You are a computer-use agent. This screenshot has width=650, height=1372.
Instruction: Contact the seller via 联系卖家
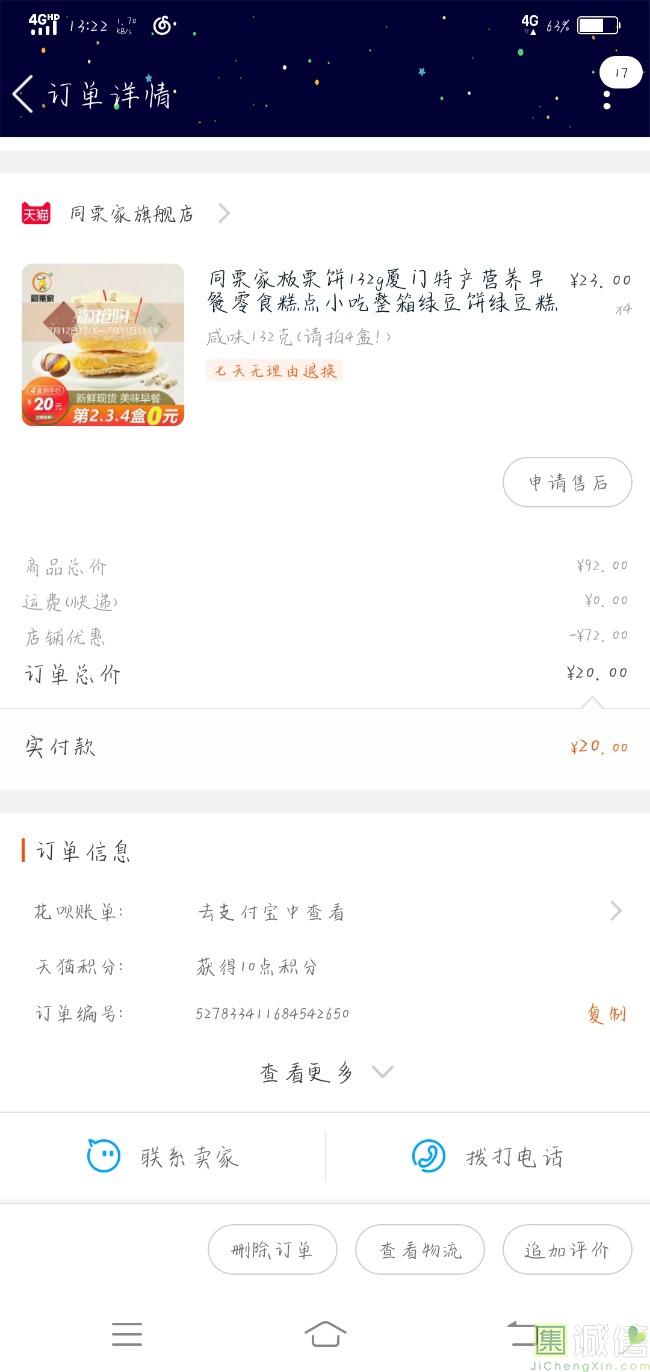pos(163,1157)
